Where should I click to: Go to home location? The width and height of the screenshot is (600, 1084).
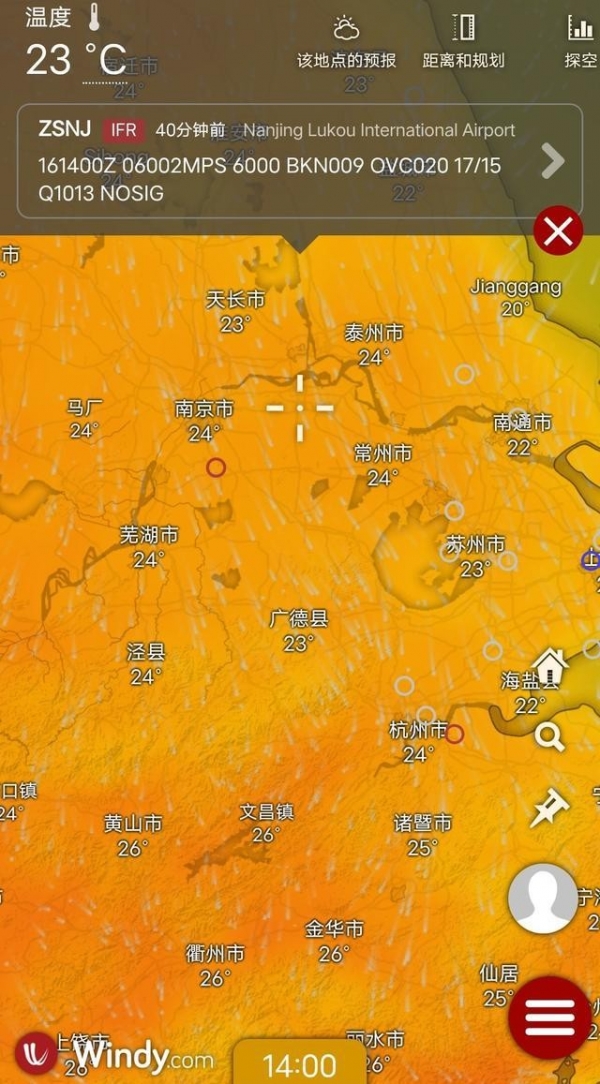[x=550, y=663]
